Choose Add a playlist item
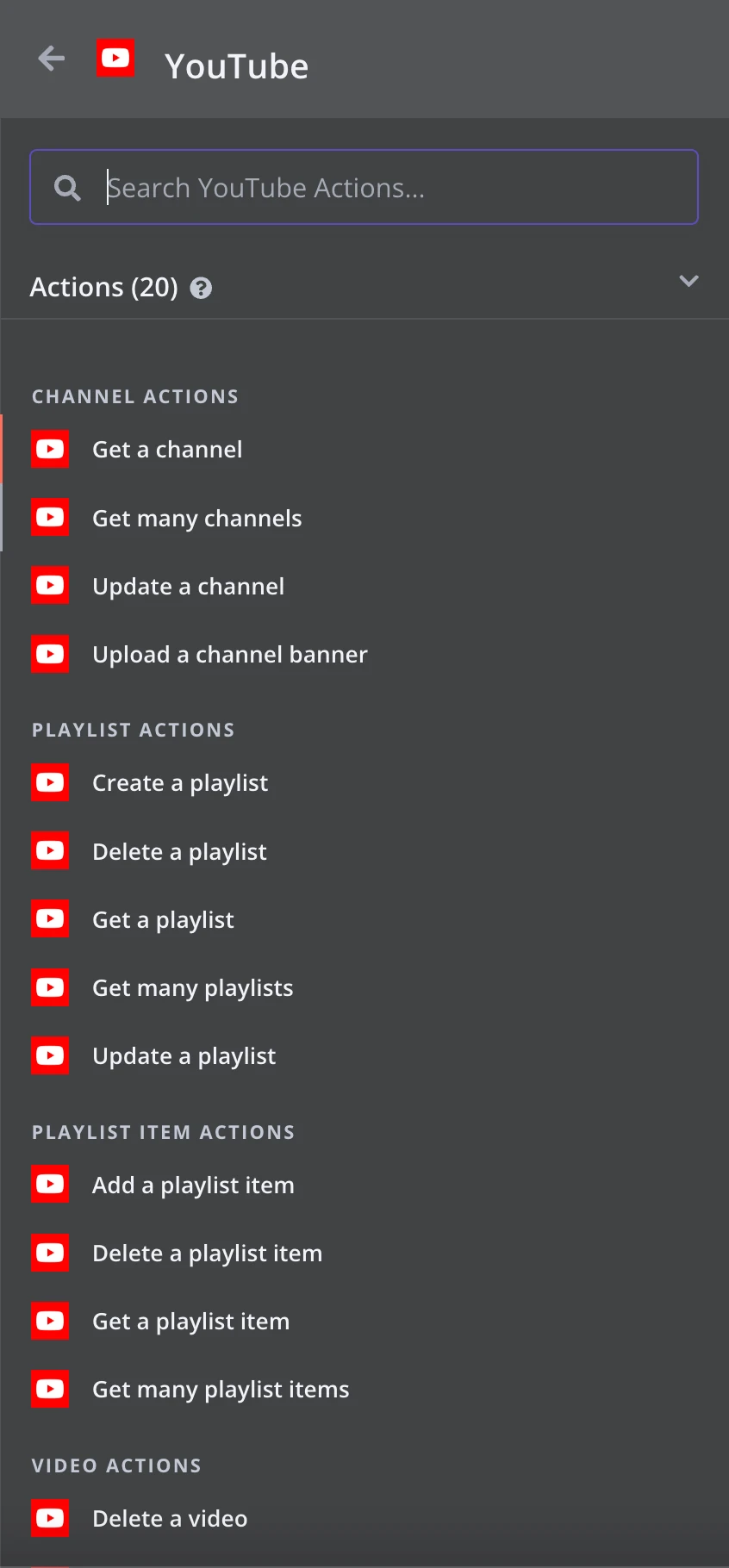Viewport: 729px width, 1568px height. (x=364, y=1185)
